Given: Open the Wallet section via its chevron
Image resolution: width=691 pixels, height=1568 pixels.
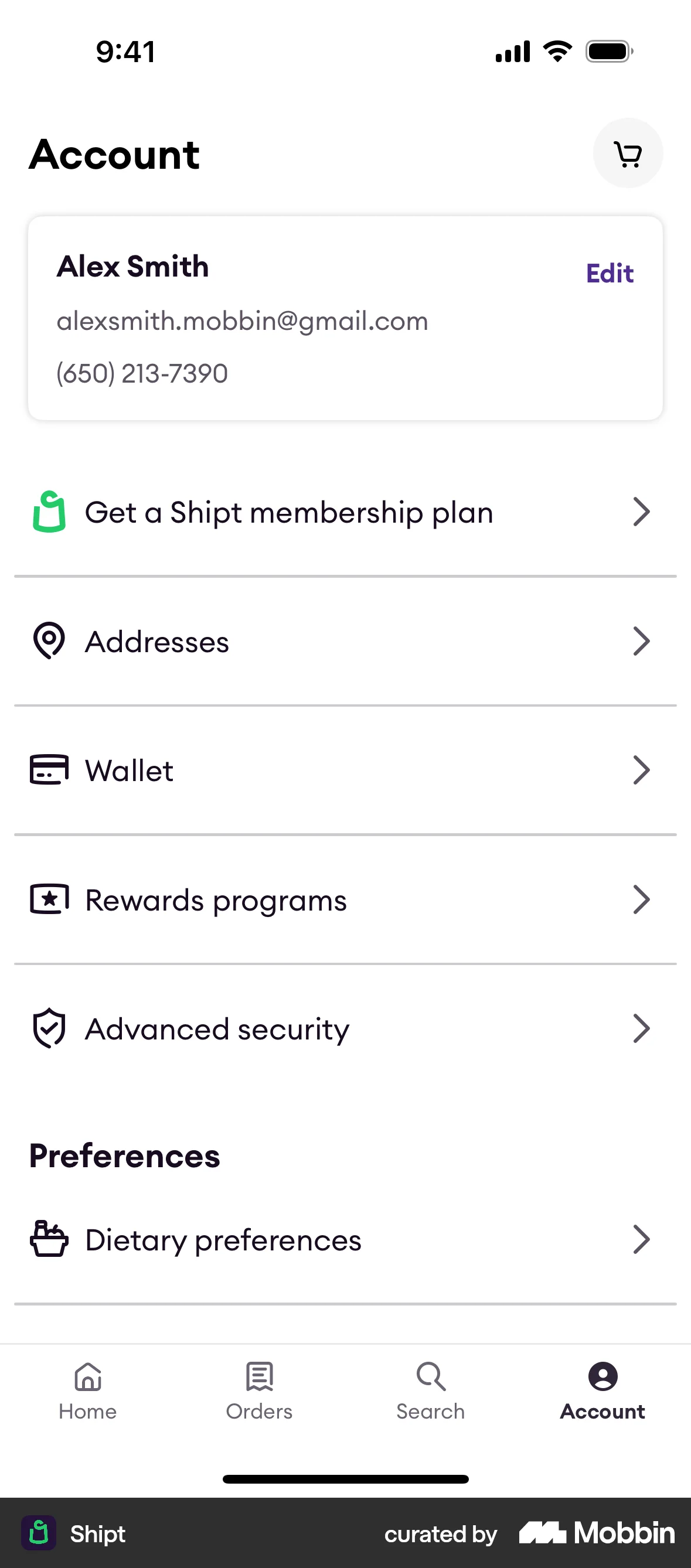Looking at the screenshot, I should click(x=641, y=769).
